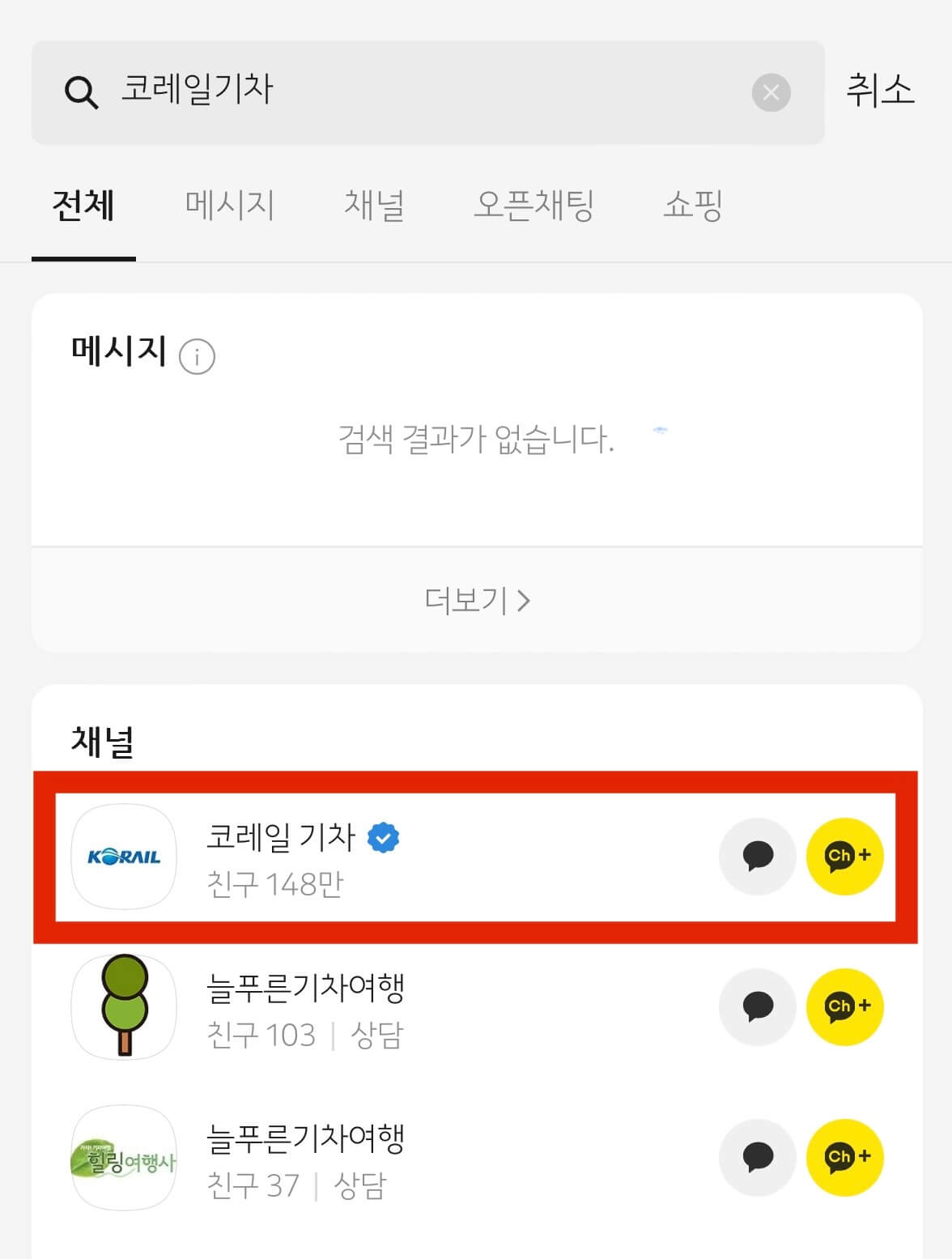Tap the tree logo of 늘푸른기차여행
This screenshot has width=952, height=1259.
tap(123, 1007)
